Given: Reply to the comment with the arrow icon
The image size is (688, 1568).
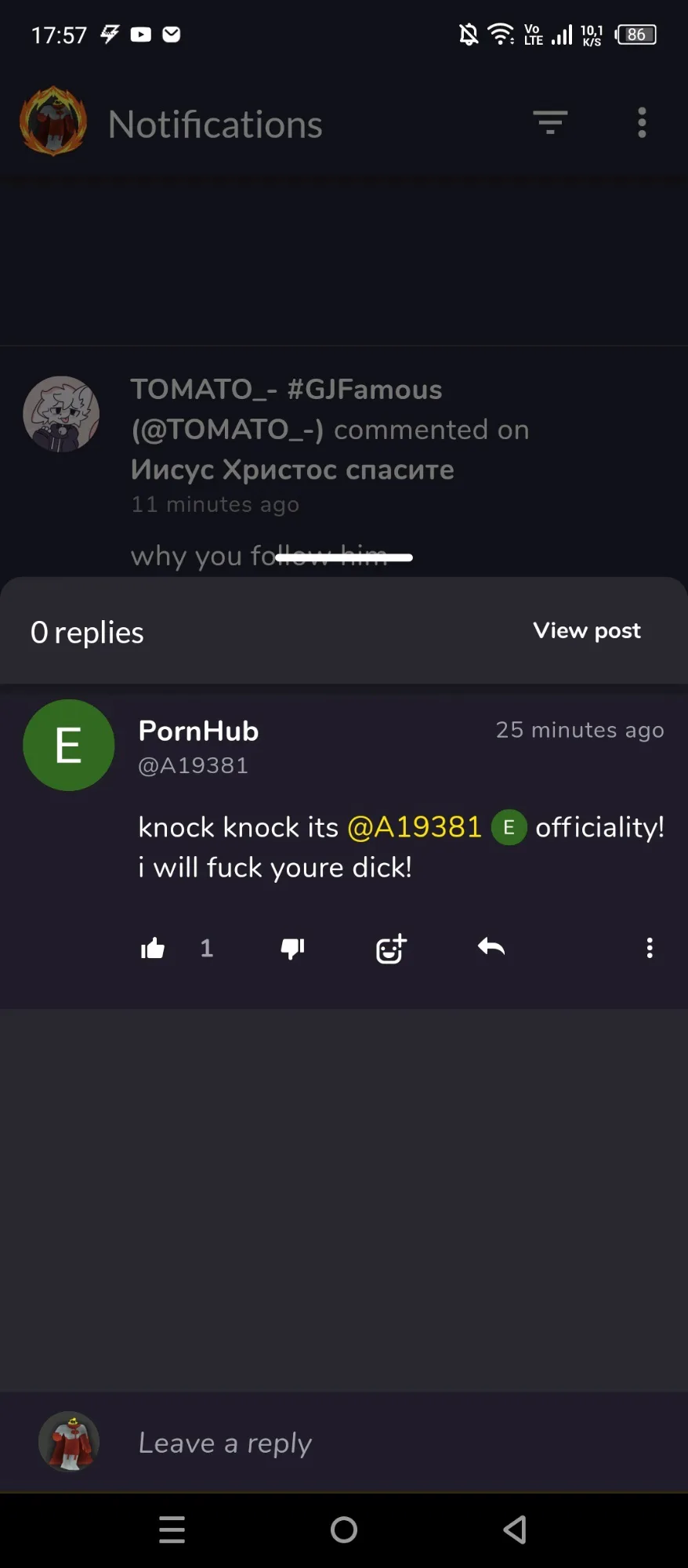Looking at the screenshot, I should coord(491,947).
